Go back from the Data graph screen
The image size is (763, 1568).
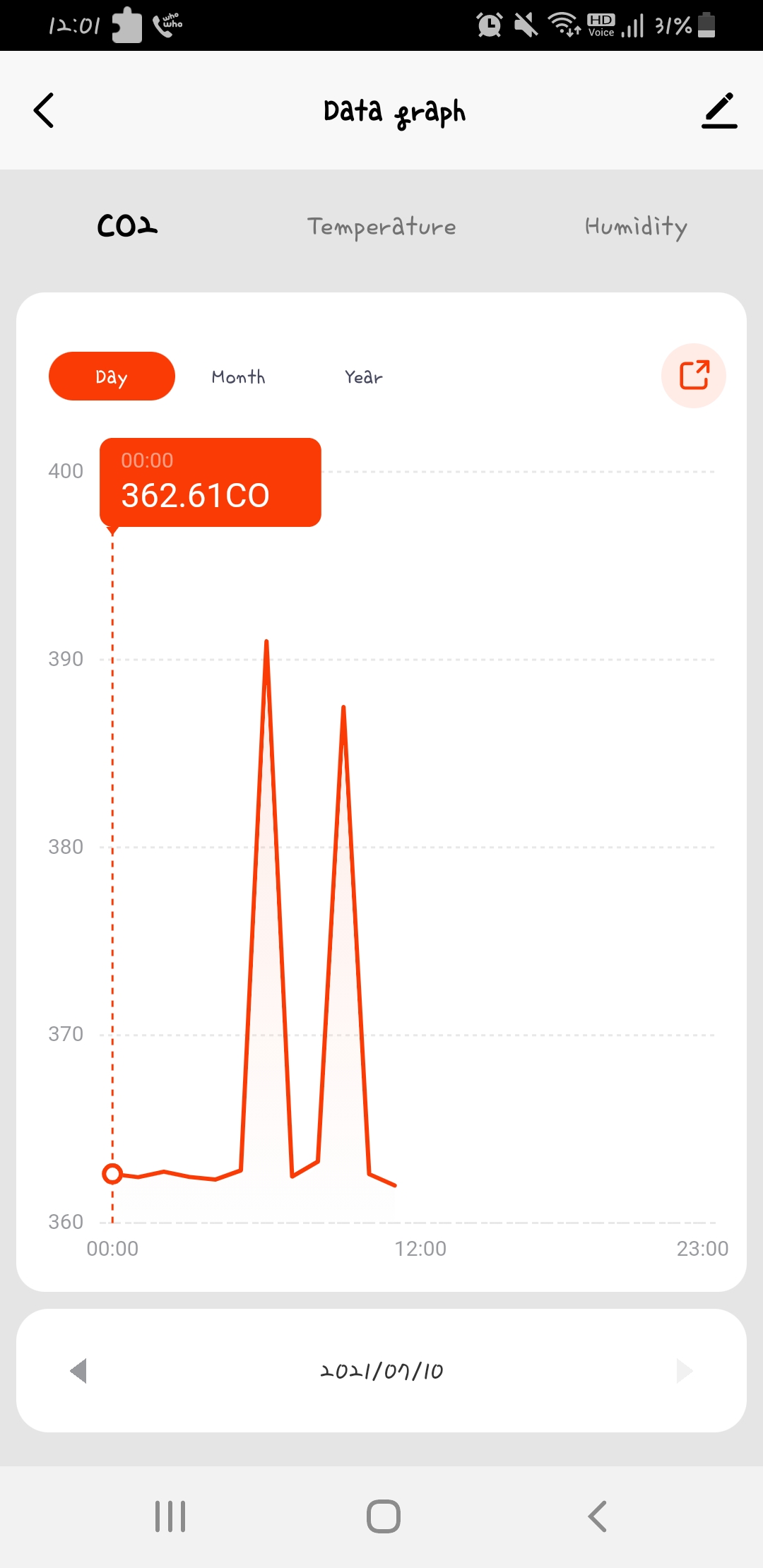click(x=44, y=111)
